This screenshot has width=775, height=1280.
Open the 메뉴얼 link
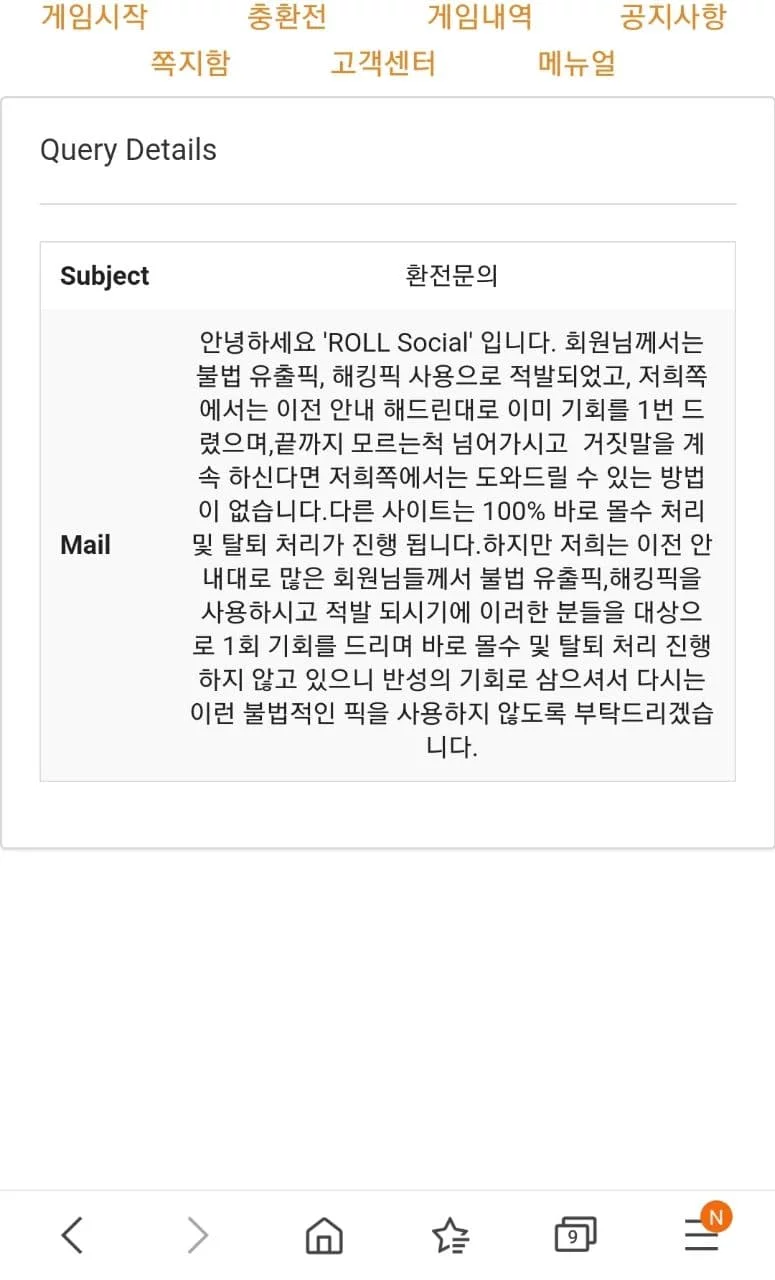pos(577,63)
